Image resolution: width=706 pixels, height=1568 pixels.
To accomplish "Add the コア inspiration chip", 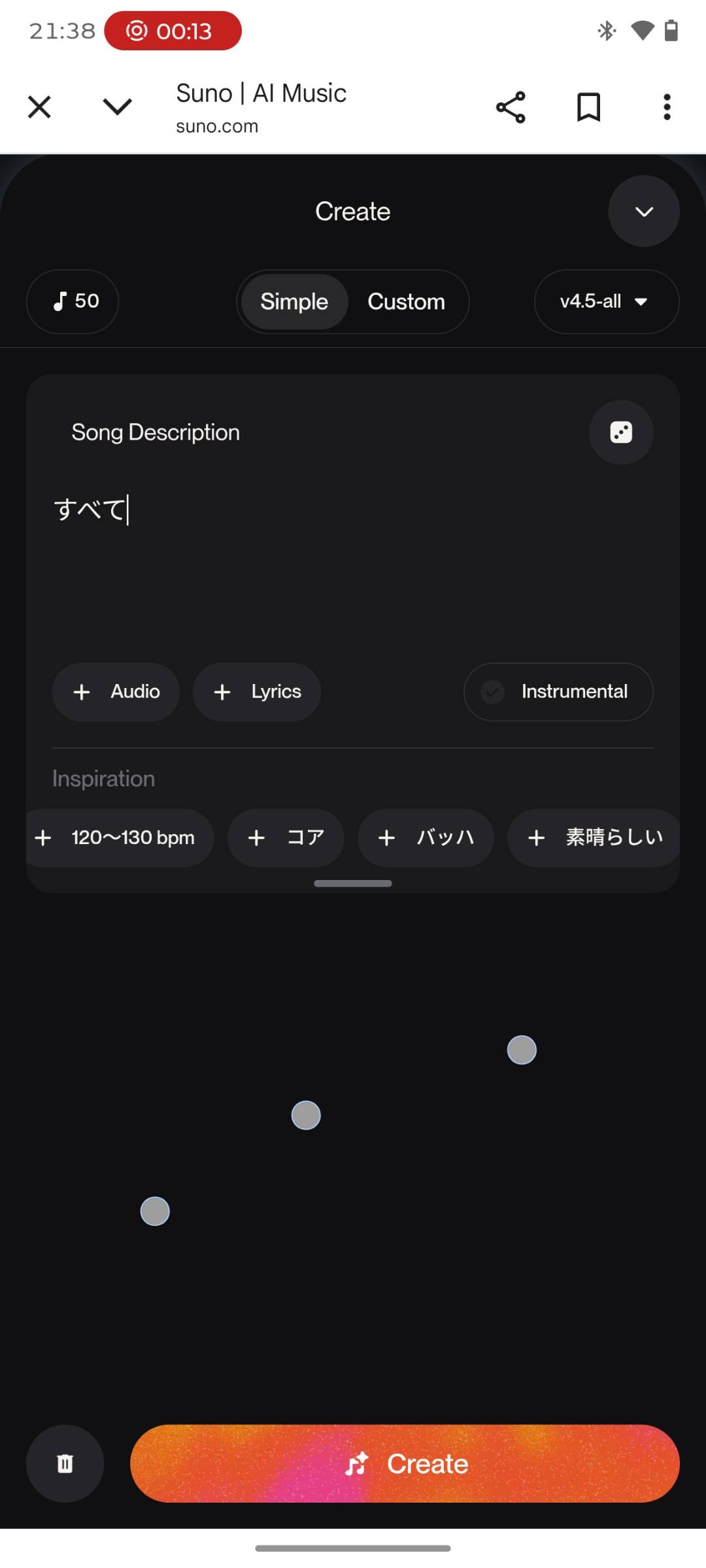I will pyautogui.click(x=286, y=838).
